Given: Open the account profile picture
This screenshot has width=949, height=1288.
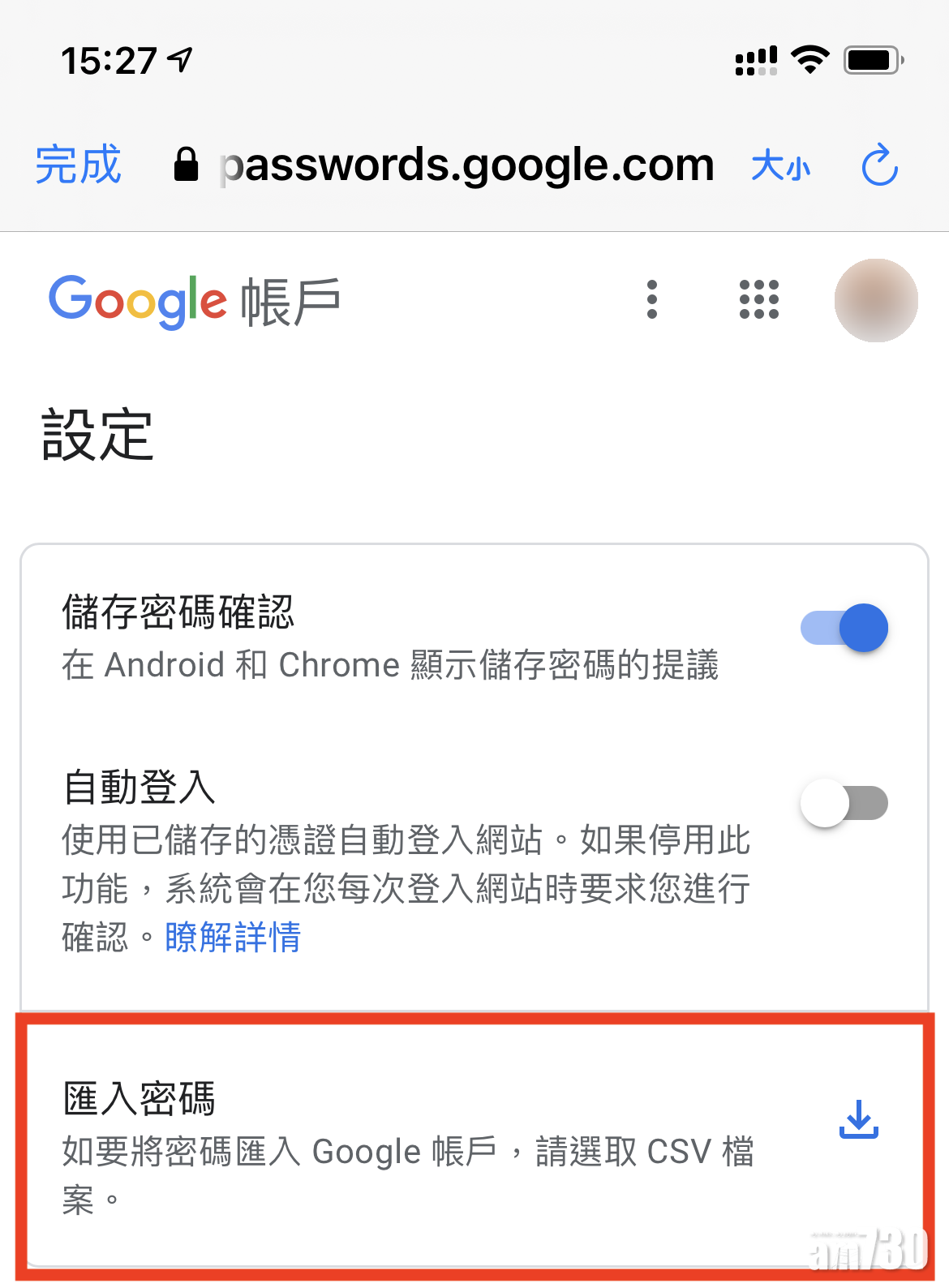Looking at the screenshot, I should point(876,300).
